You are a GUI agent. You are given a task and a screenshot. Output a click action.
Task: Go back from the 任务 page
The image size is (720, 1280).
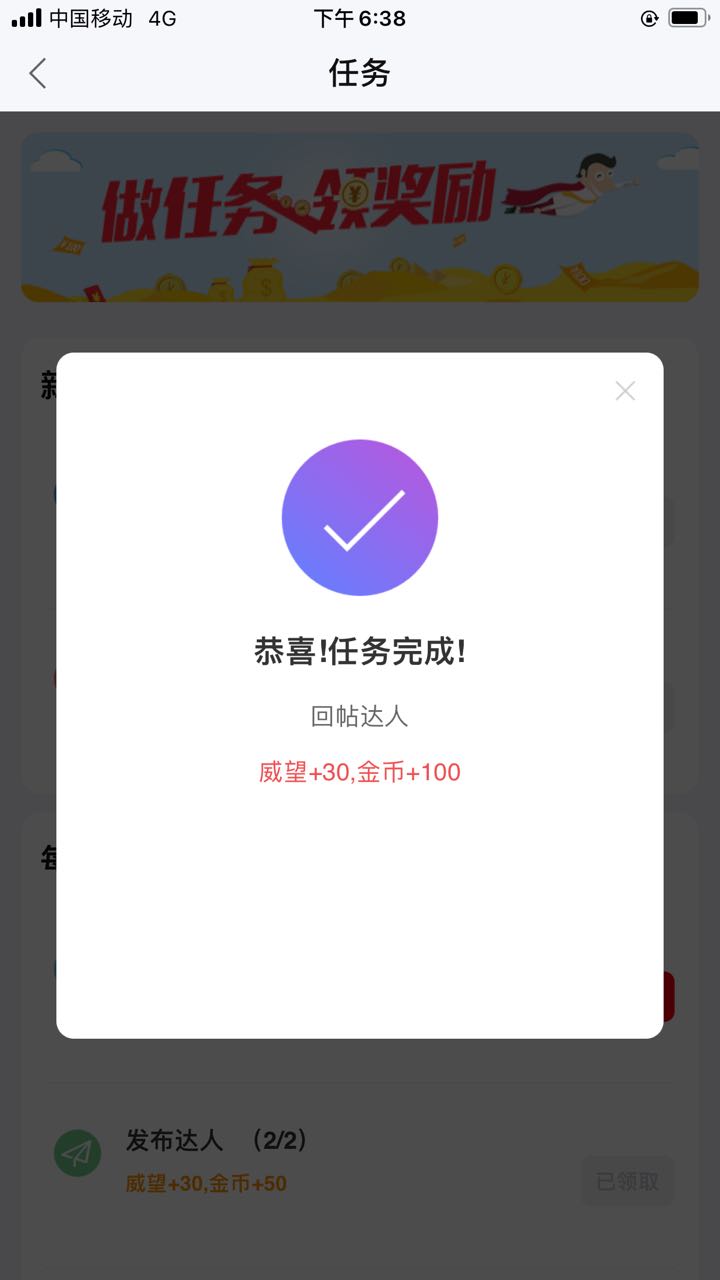pos(38,73)
